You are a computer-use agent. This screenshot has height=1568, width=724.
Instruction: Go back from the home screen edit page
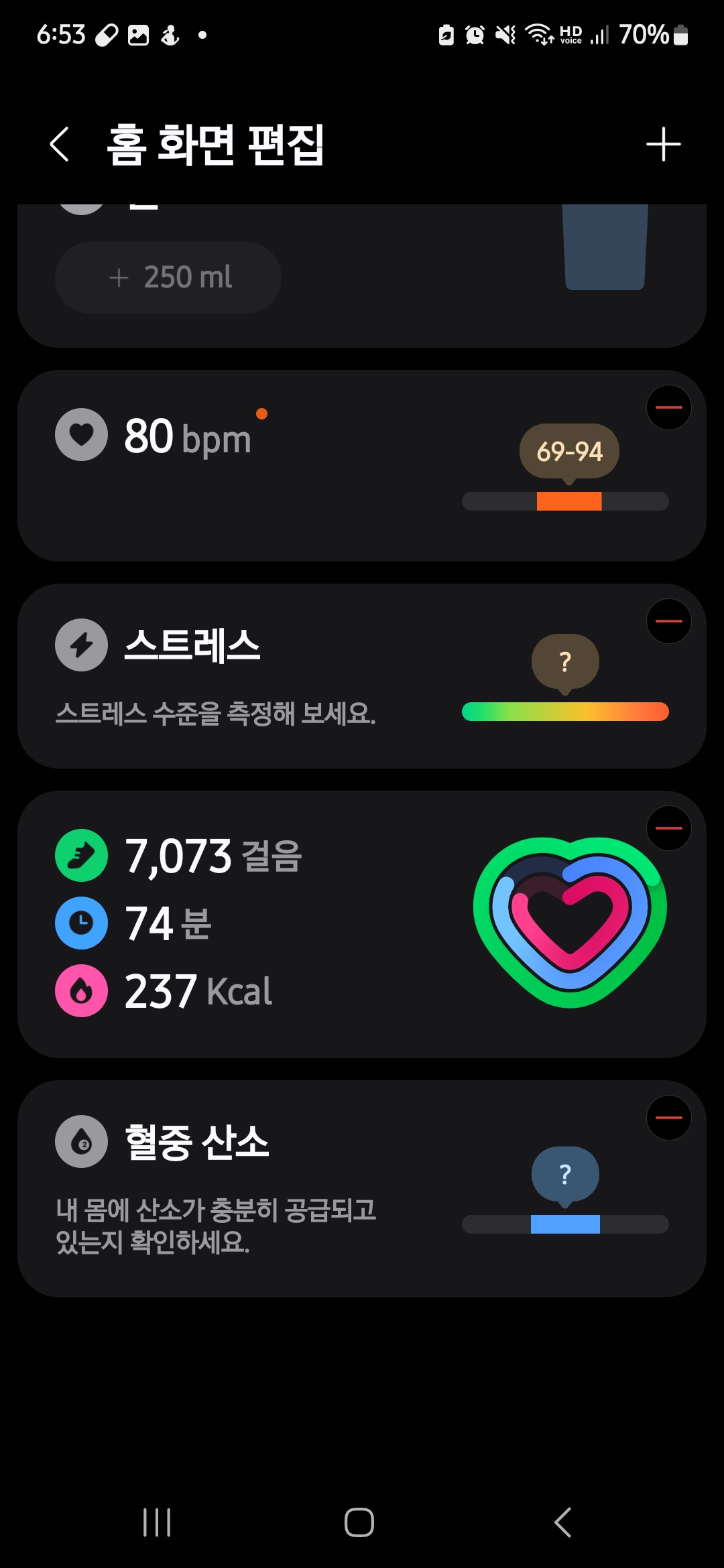tap(60, 144)
